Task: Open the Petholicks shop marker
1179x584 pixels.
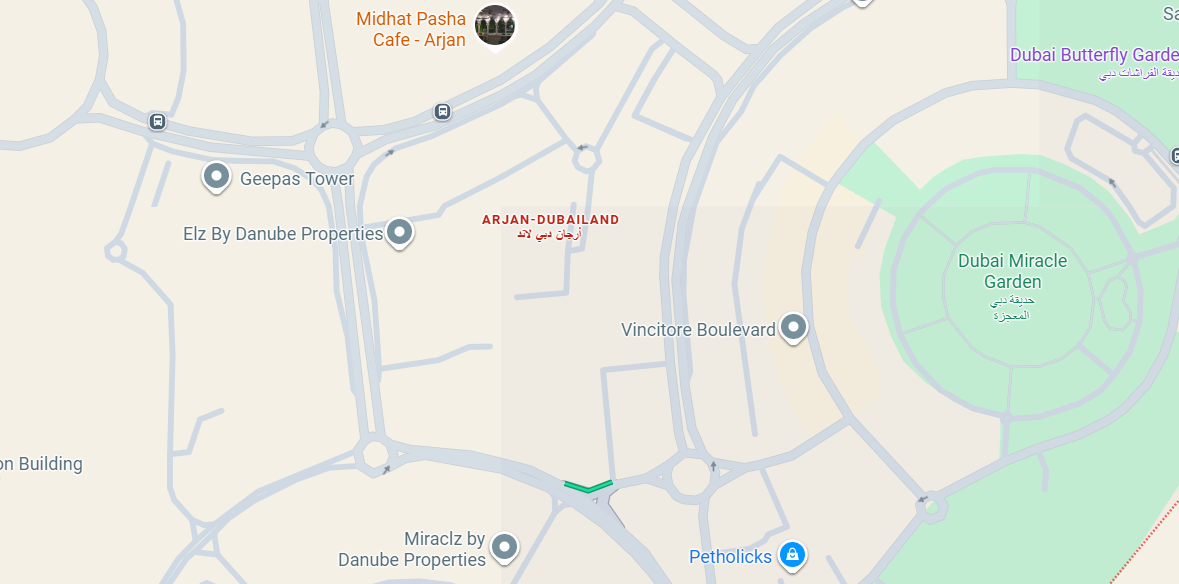Action: [792, 554]
